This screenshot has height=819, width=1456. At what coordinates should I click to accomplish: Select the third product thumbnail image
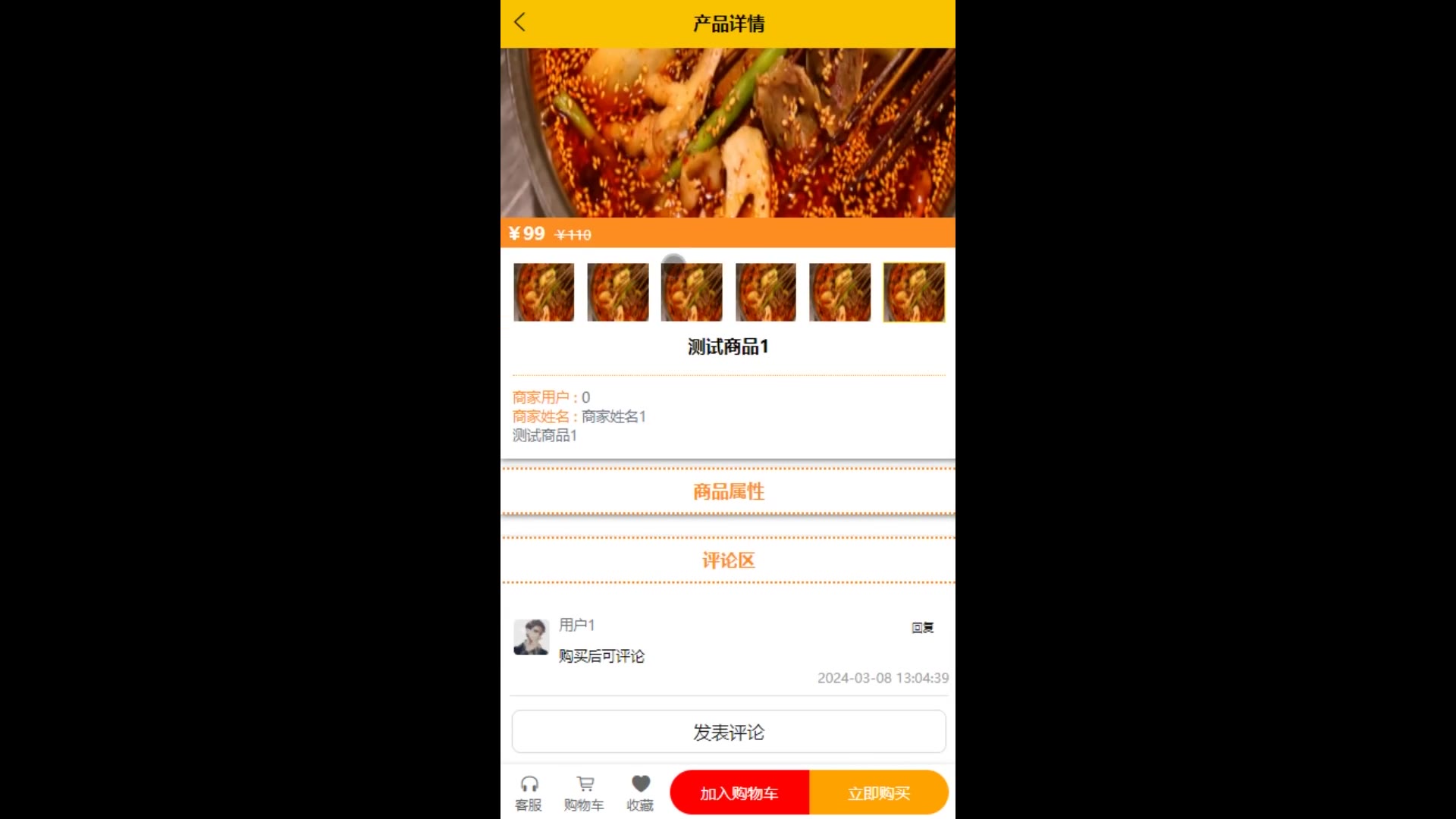coord(692,292)
